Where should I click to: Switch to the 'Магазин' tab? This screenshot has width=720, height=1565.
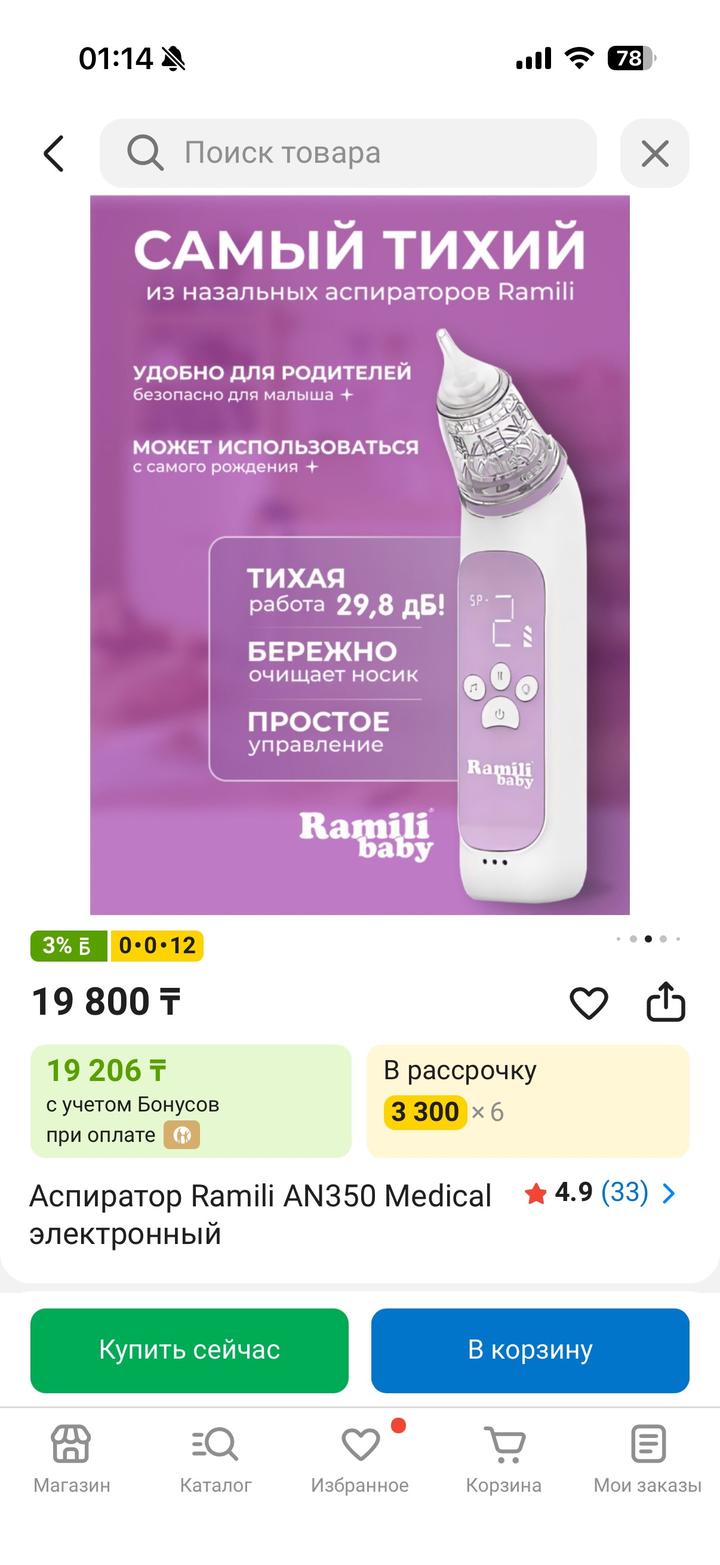[x=72, y=1458]
